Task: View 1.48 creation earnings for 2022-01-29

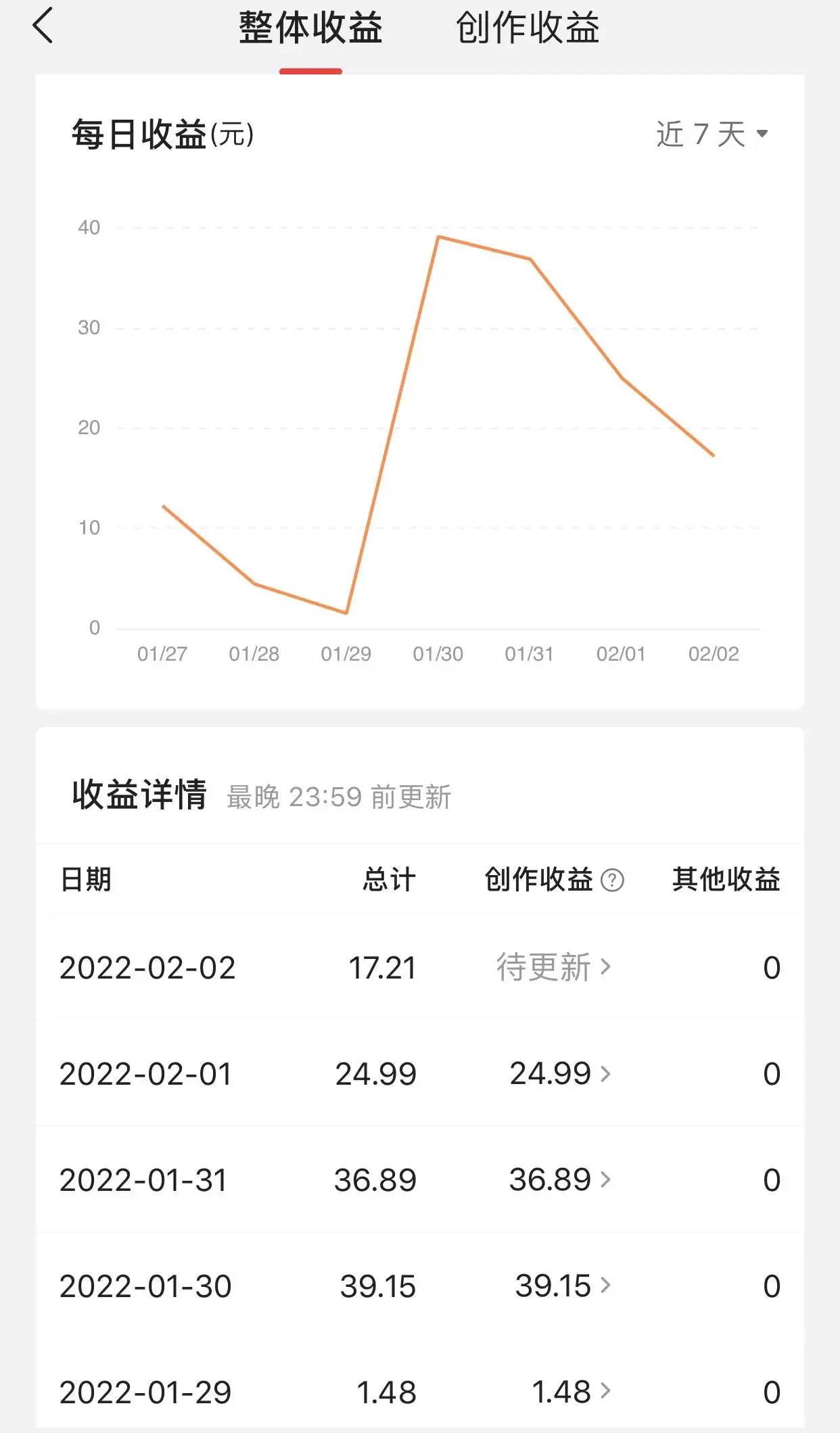Action: [x=571, y=1392]
